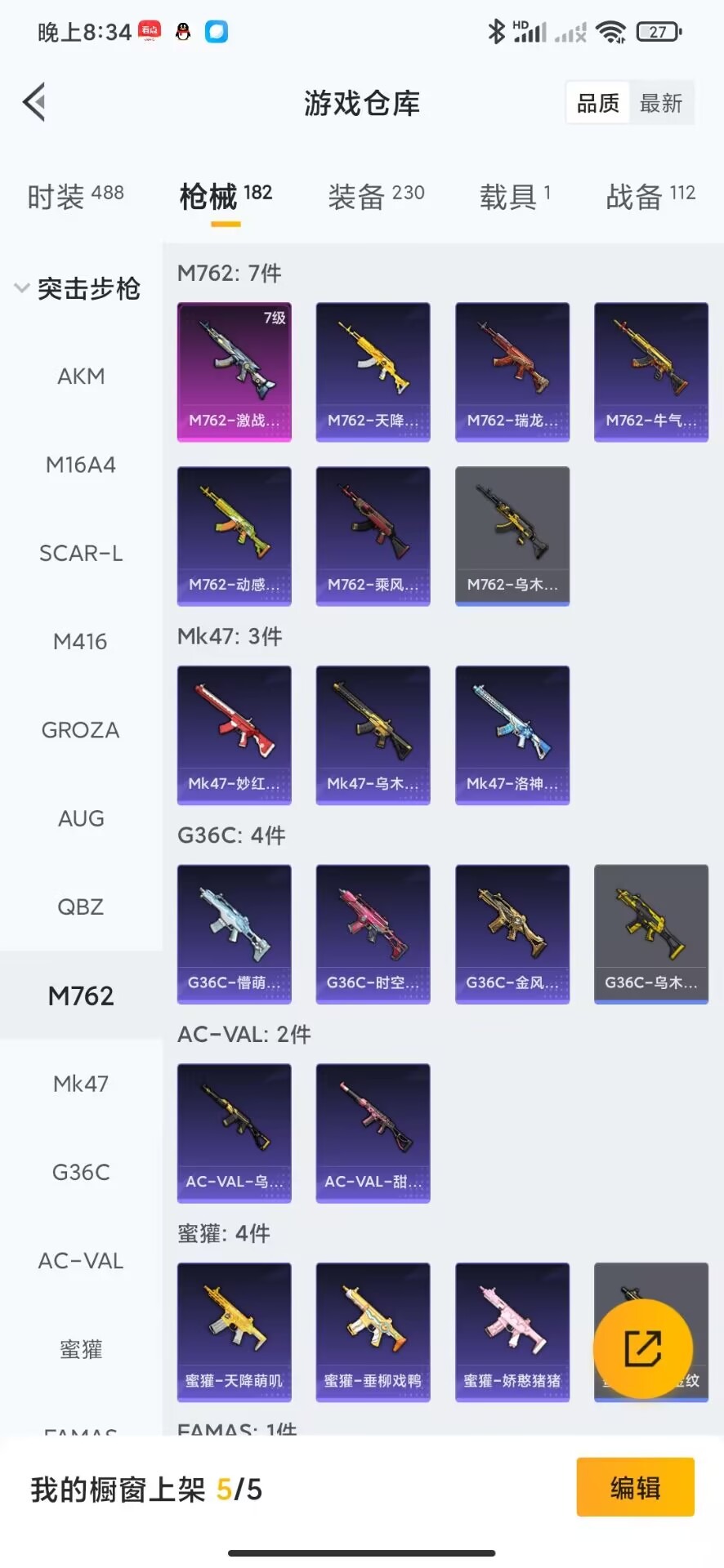Image resolution: width=724 pixels, height=1568 pixels.
Task: Select AKM in the side list
Action: 81,376
